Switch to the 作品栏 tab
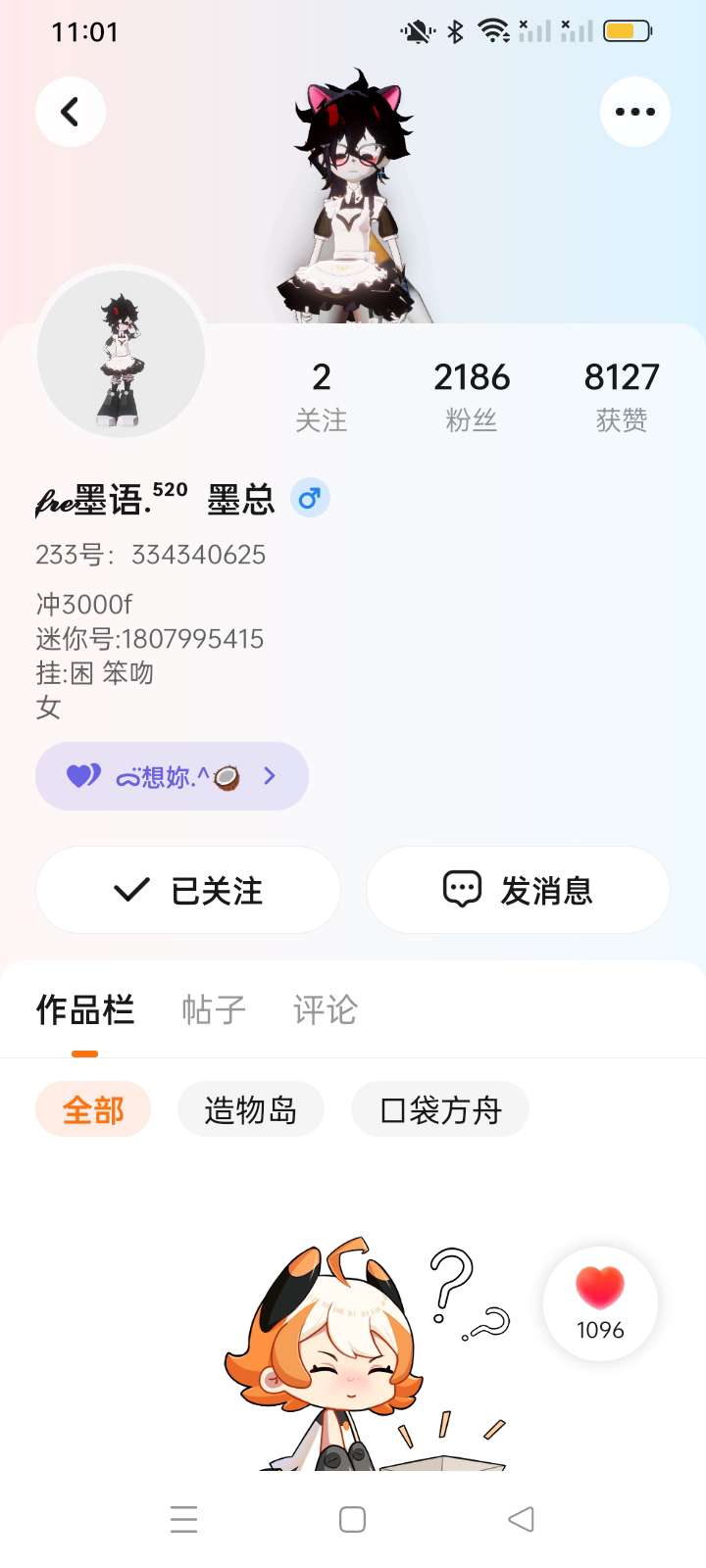 (x=85, y=1009)
